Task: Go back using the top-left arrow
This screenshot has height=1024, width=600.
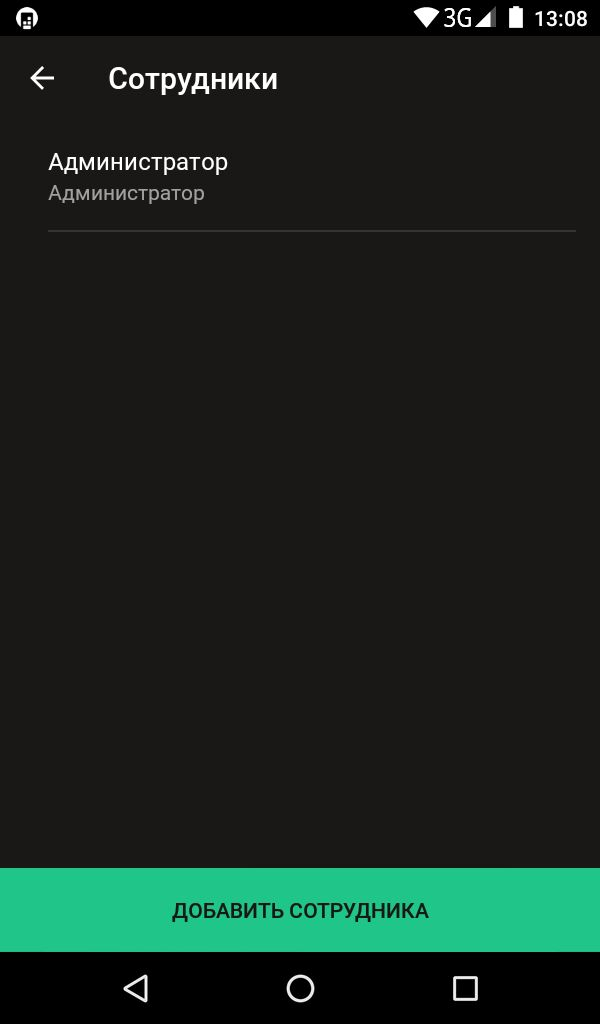Action: (x=42, y=79)
